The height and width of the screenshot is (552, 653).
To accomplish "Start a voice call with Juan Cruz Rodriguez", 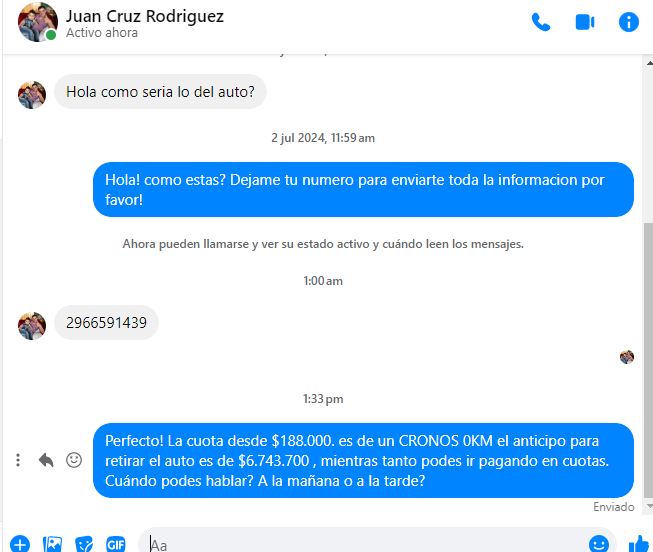I will coord(541,22).
